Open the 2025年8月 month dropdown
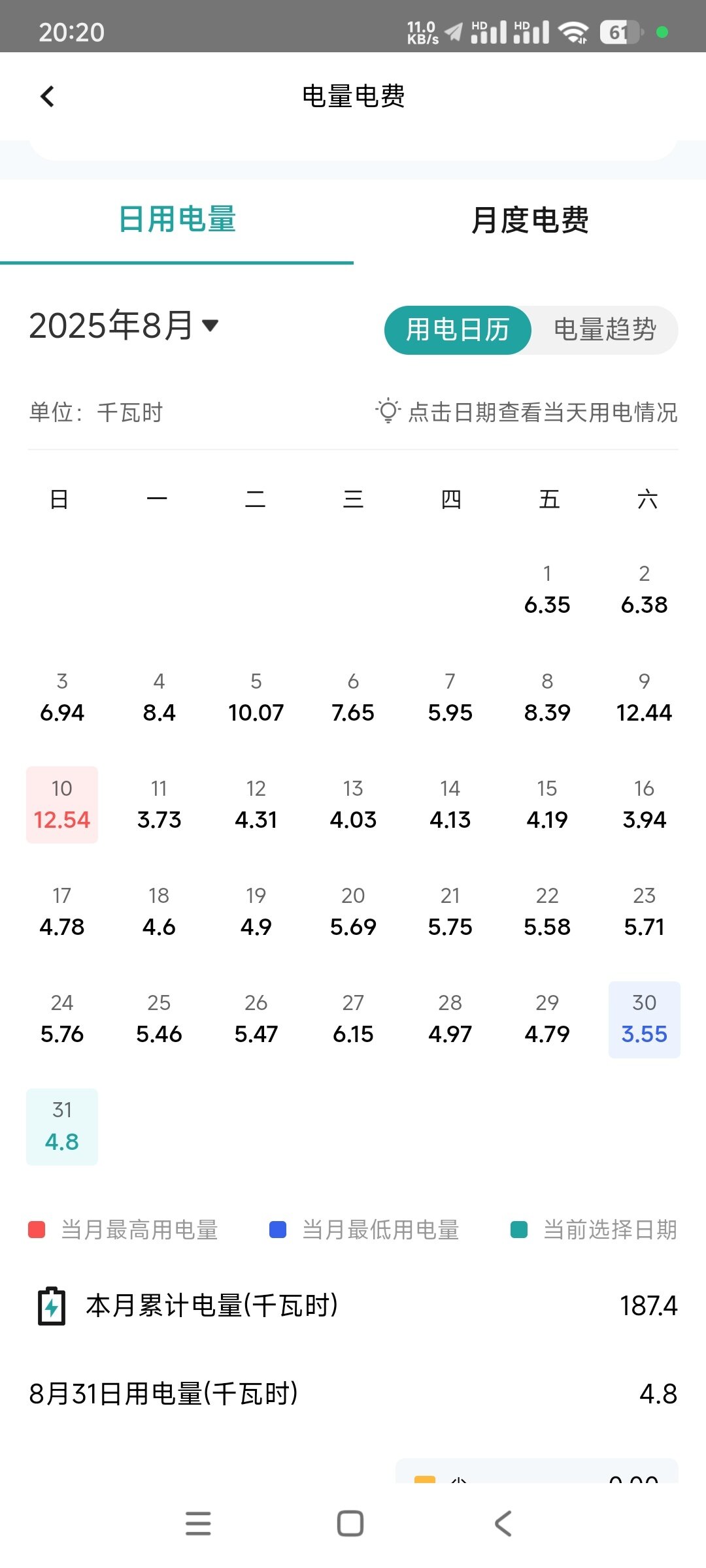The image size is (706, 1568). pos(124,325)
